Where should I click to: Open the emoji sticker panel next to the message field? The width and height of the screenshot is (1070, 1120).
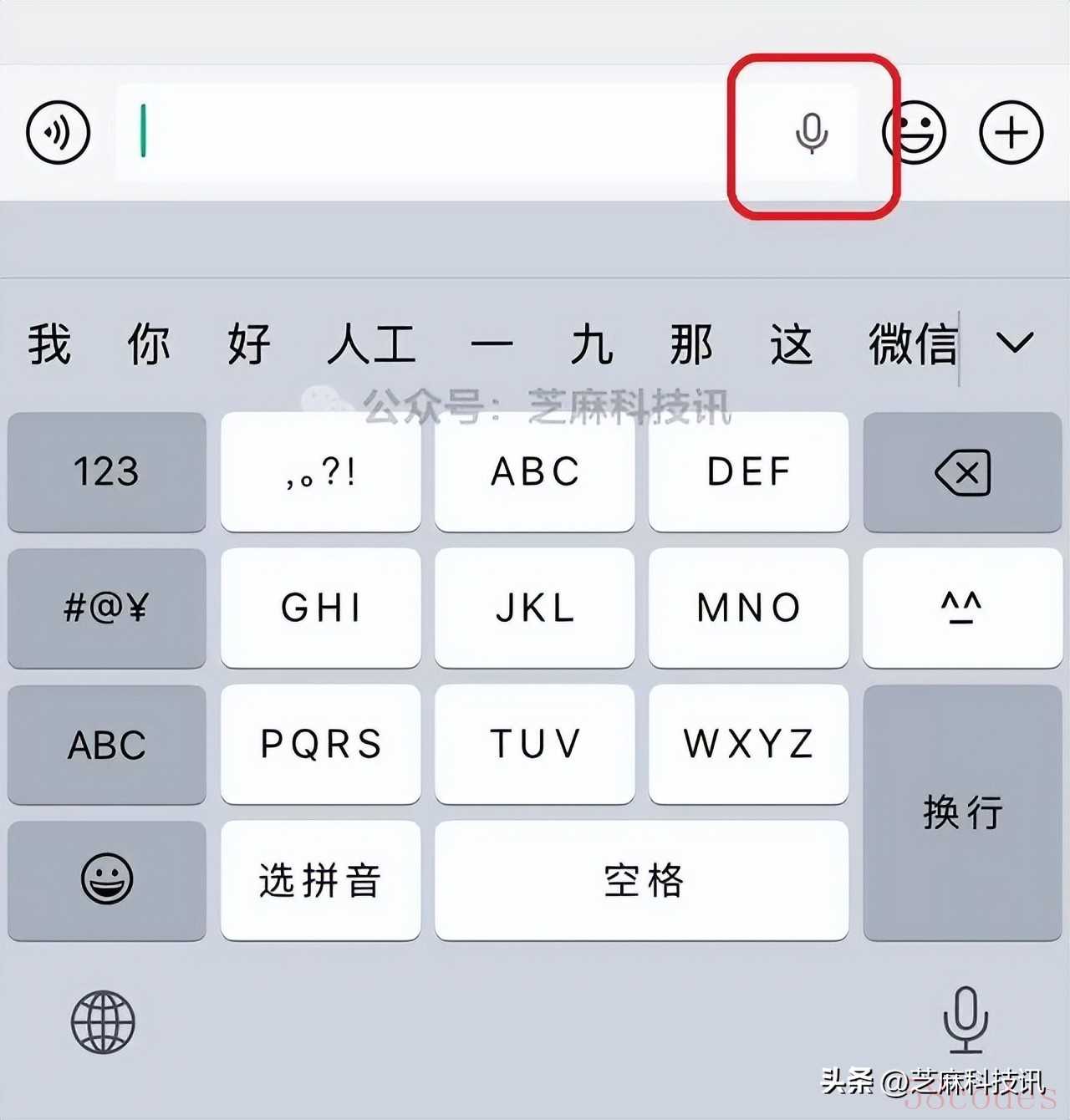[915, 132]
